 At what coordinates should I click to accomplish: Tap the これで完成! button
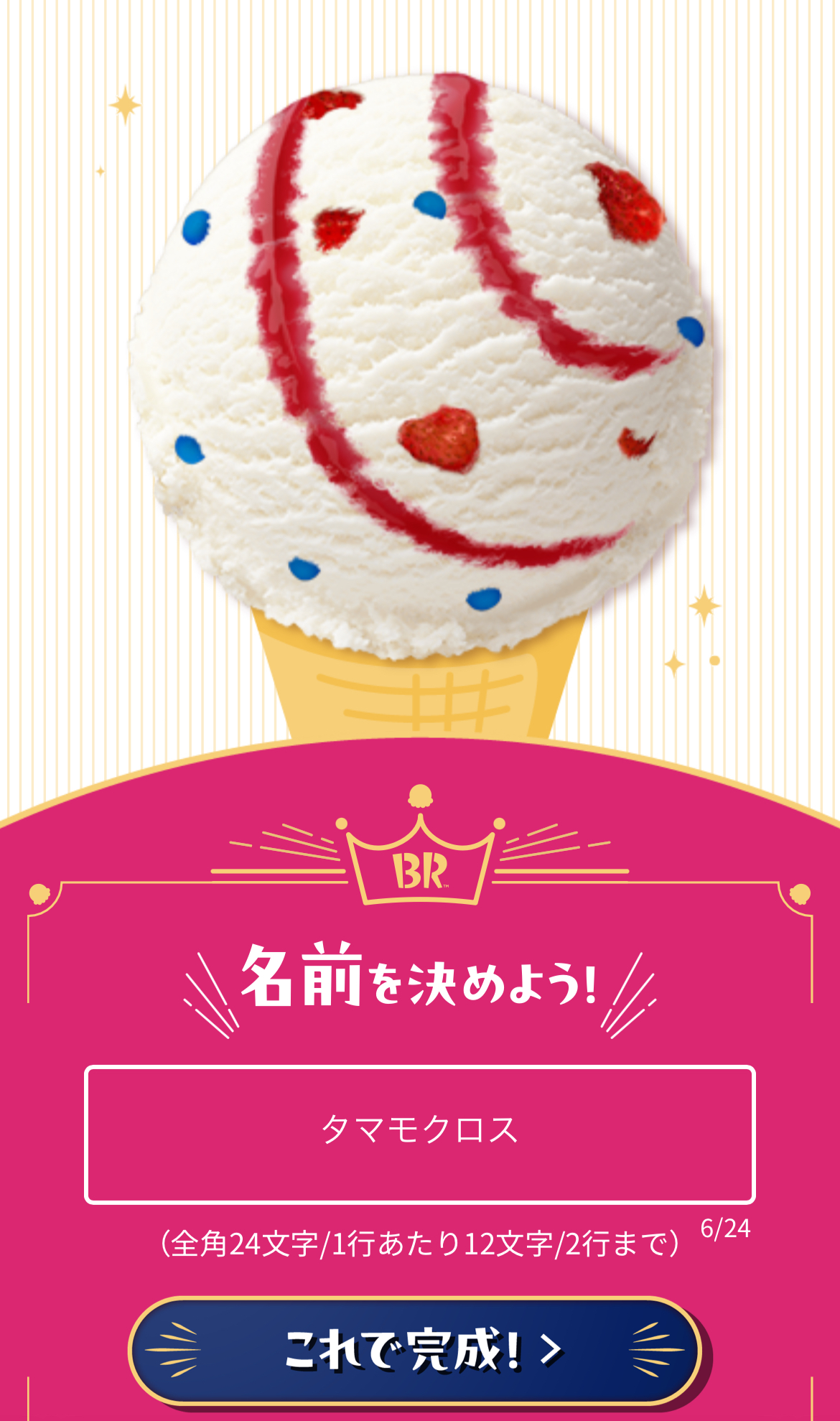coord(415,1351)
